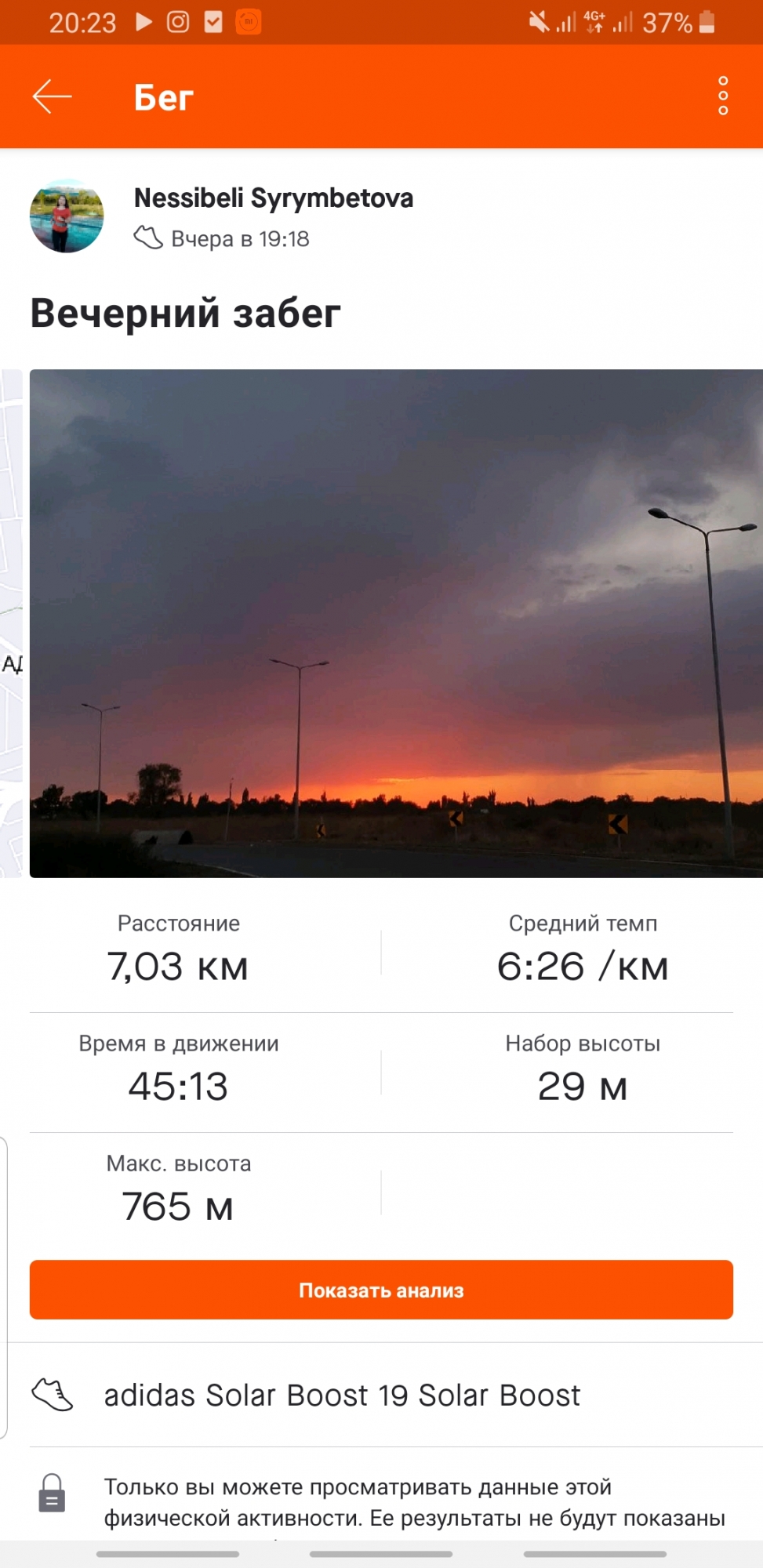Screen dimensions: 763x1568
Task: Go back using the top-left arrow
Action: (52, 96)
